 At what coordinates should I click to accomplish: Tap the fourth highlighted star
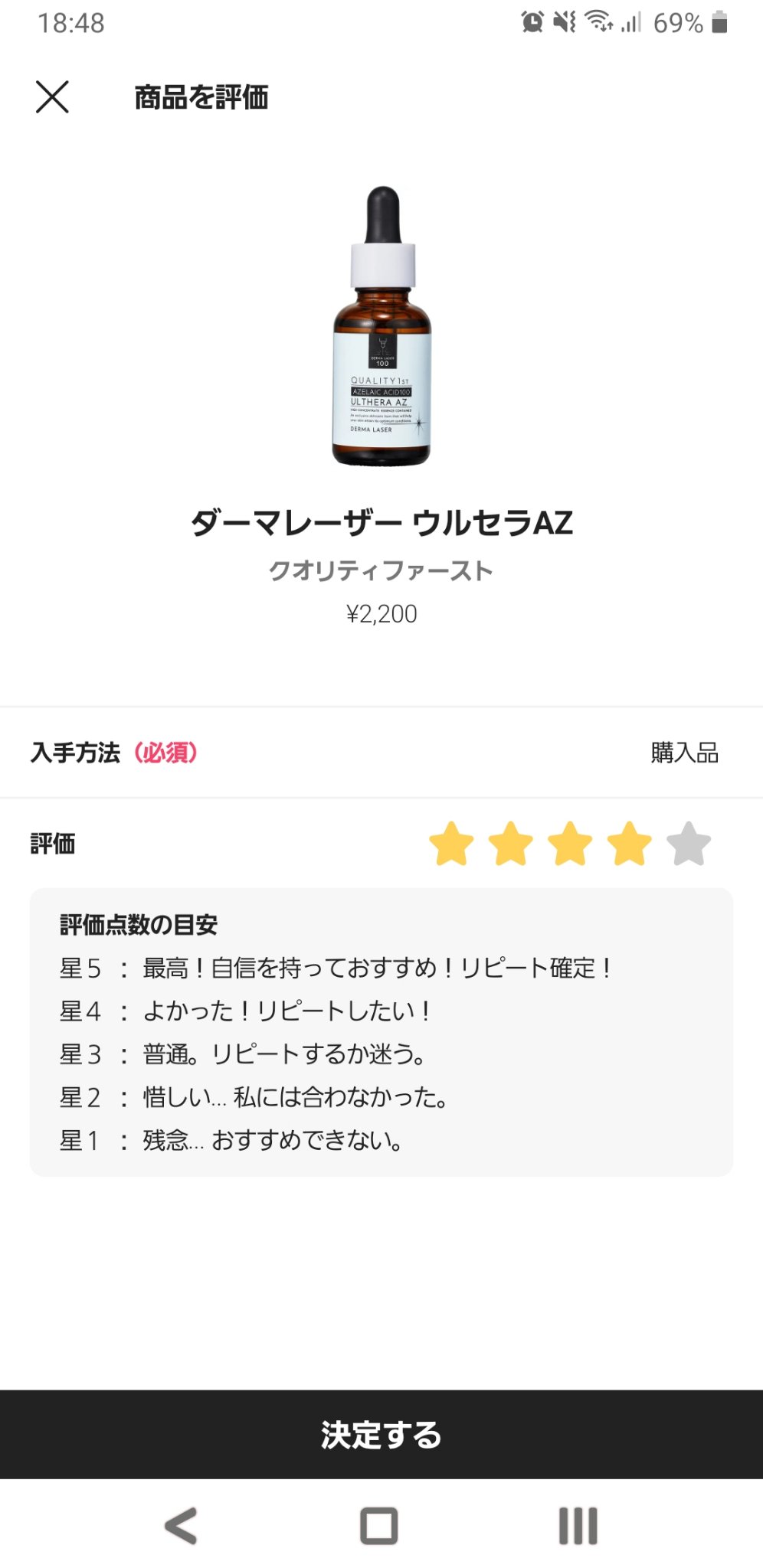pos(630,842)
